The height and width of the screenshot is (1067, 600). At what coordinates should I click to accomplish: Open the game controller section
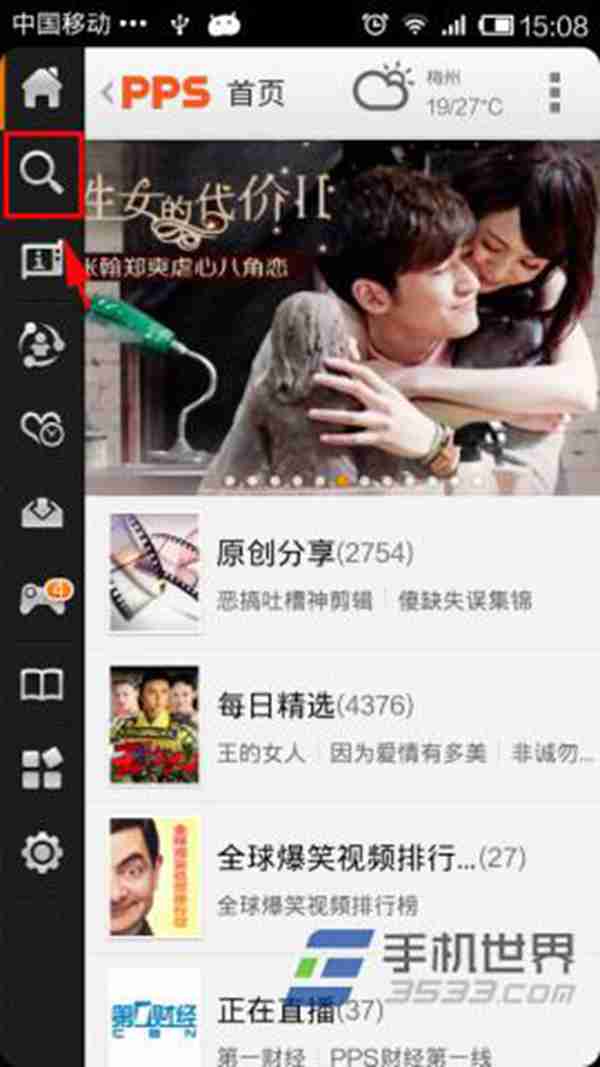(x=42, y=599)
